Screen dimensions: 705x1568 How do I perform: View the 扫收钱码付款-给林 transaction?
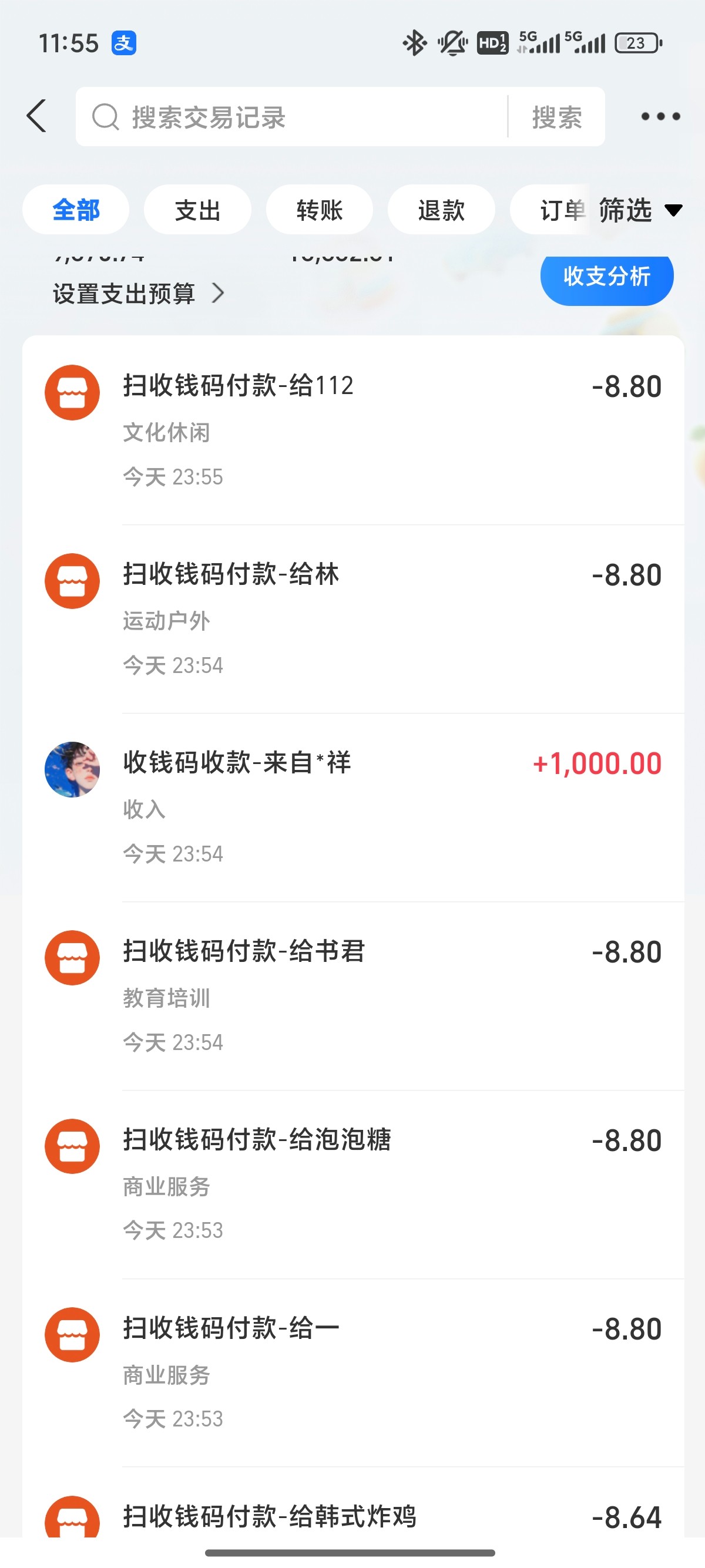(x=353, y=618)
